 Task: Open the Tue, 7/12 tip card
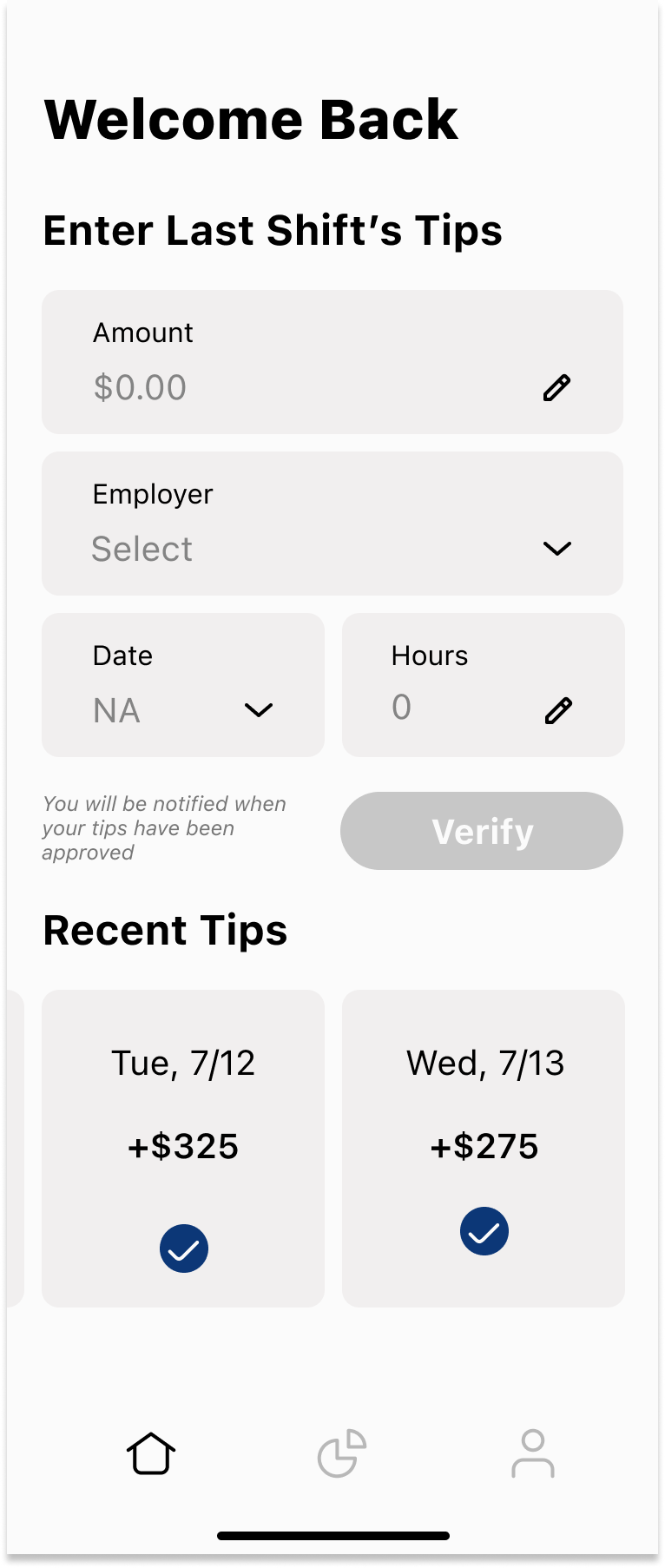pyautogui.click(x=183, y=1149)
